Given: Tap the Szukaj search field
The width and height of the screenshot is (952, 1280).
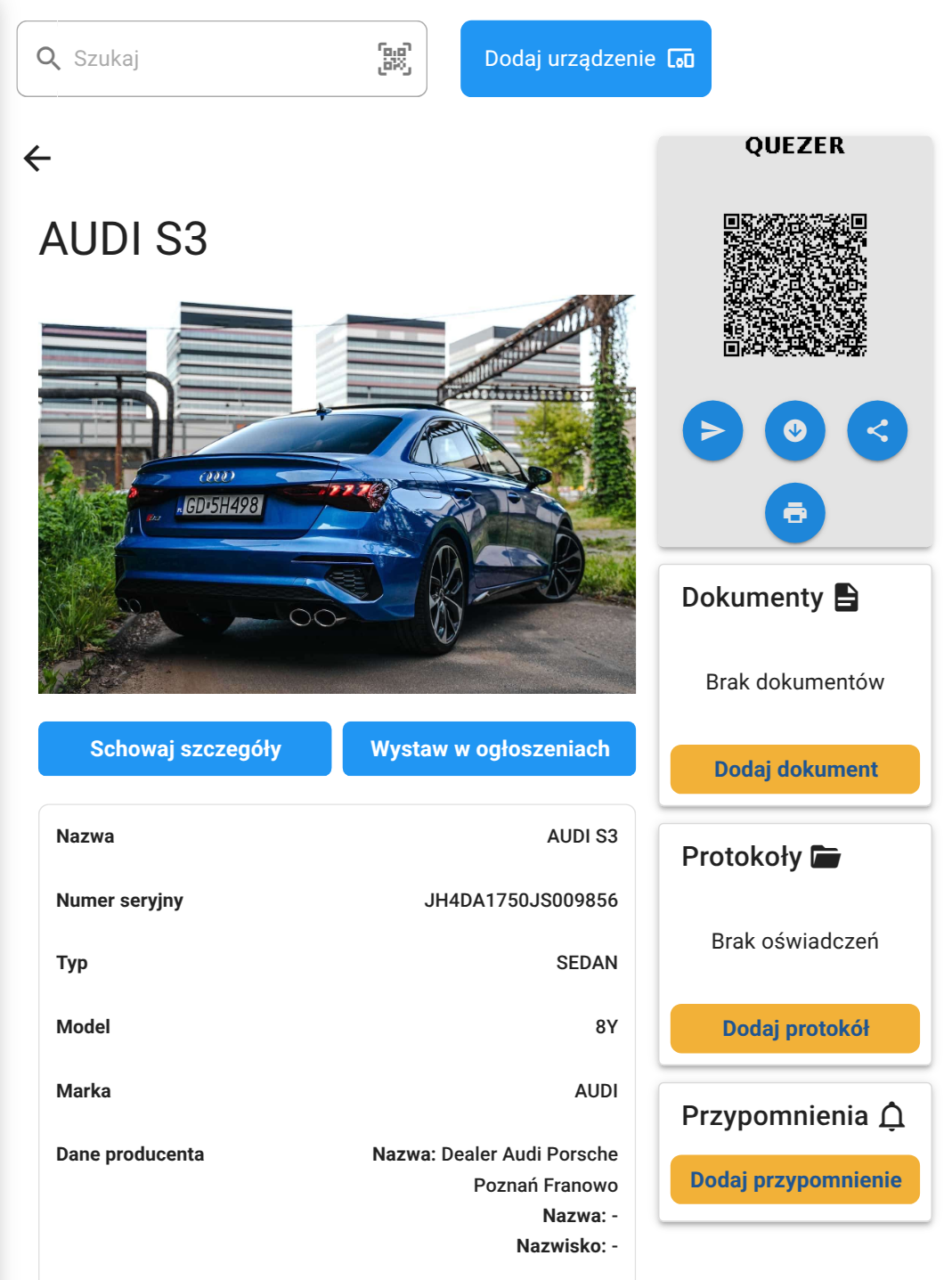Looking at the screenshot, I should (x=214, y=59).
